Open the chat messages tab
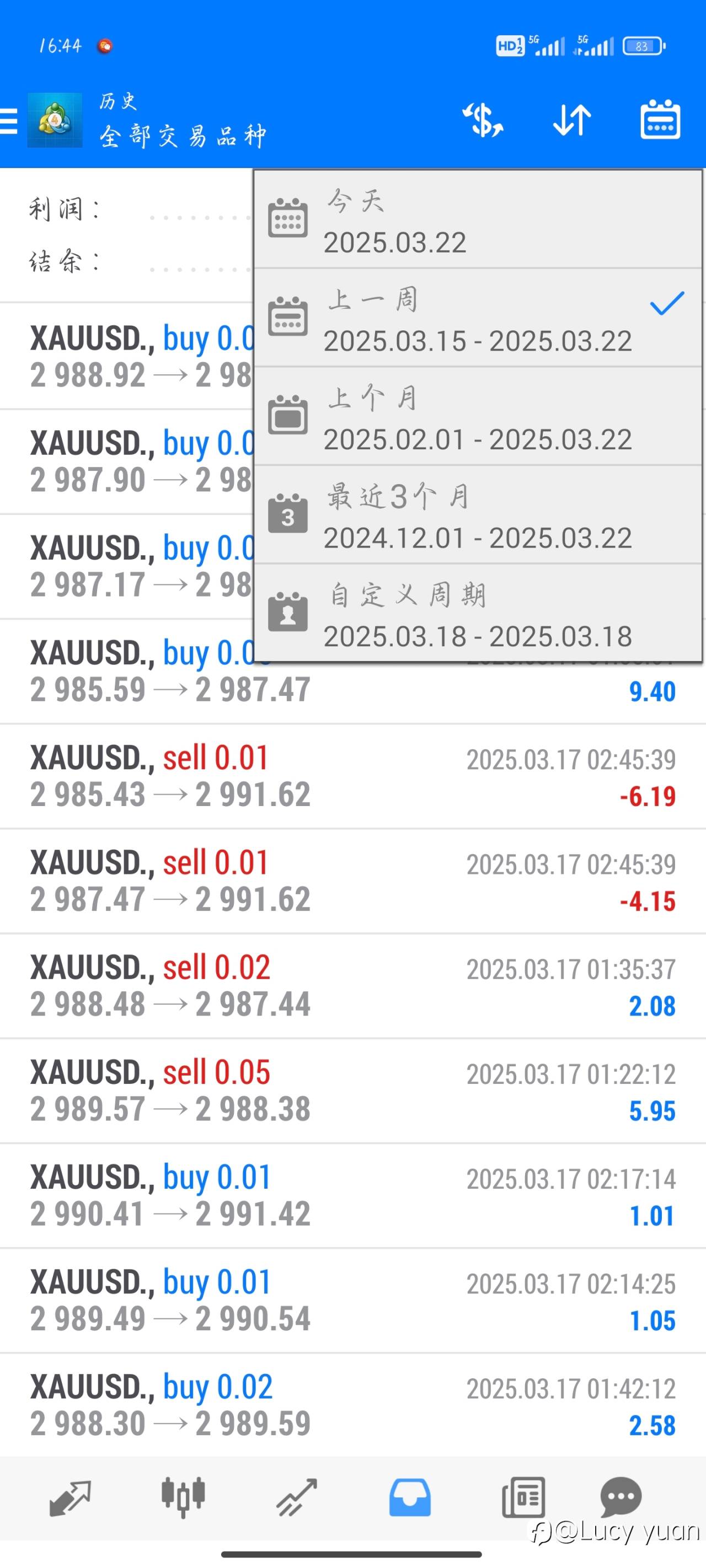 pyautogui.click(x=621, y=1497)
